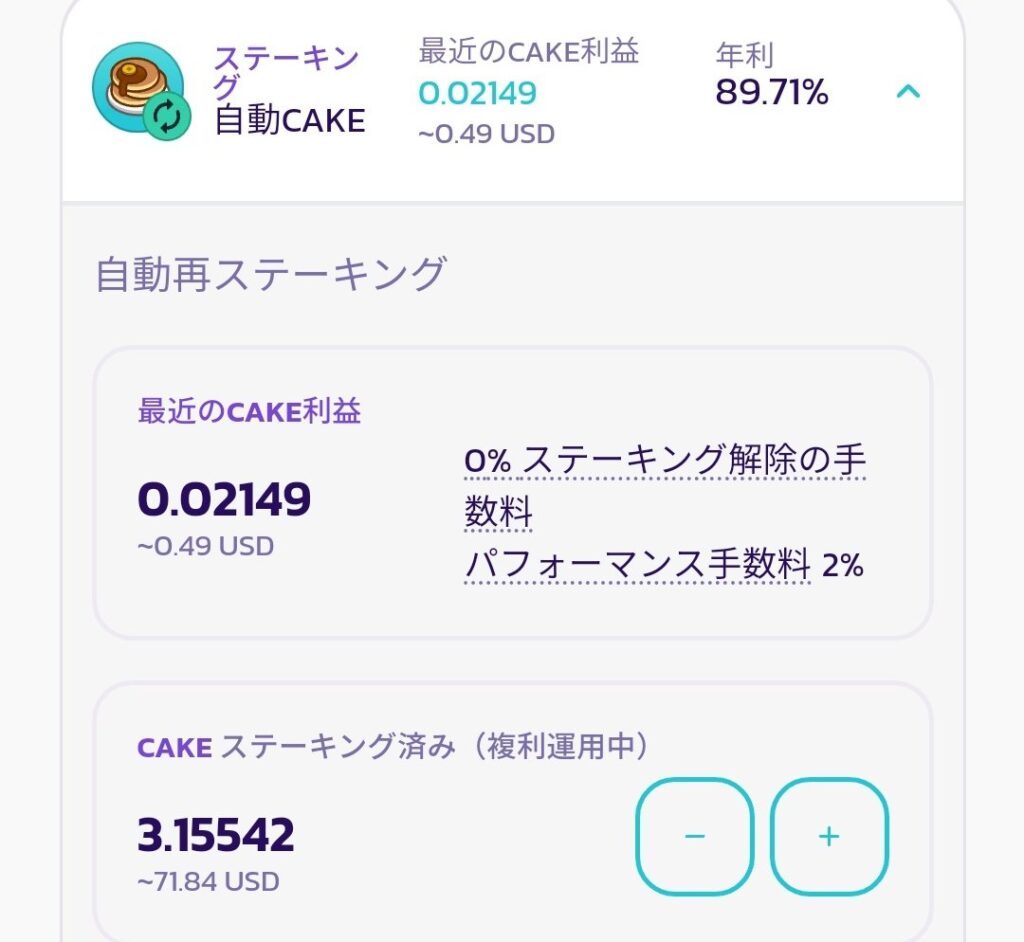1024x942 pixels.
Task: Show info on ステーキング解除の手数料
Action: [x=664, y=462]
